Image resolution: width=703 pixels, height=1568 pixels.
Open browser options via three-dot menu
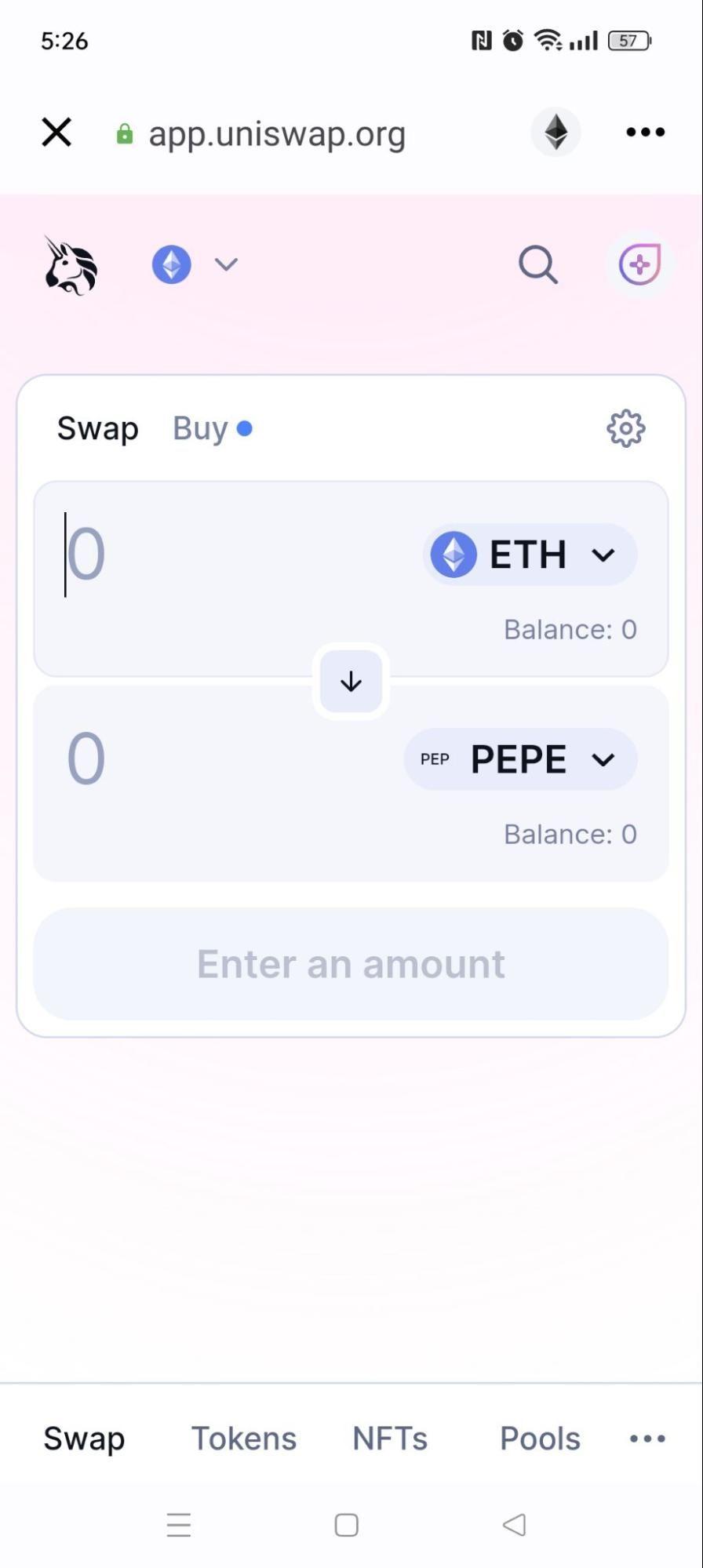point(644,132)
